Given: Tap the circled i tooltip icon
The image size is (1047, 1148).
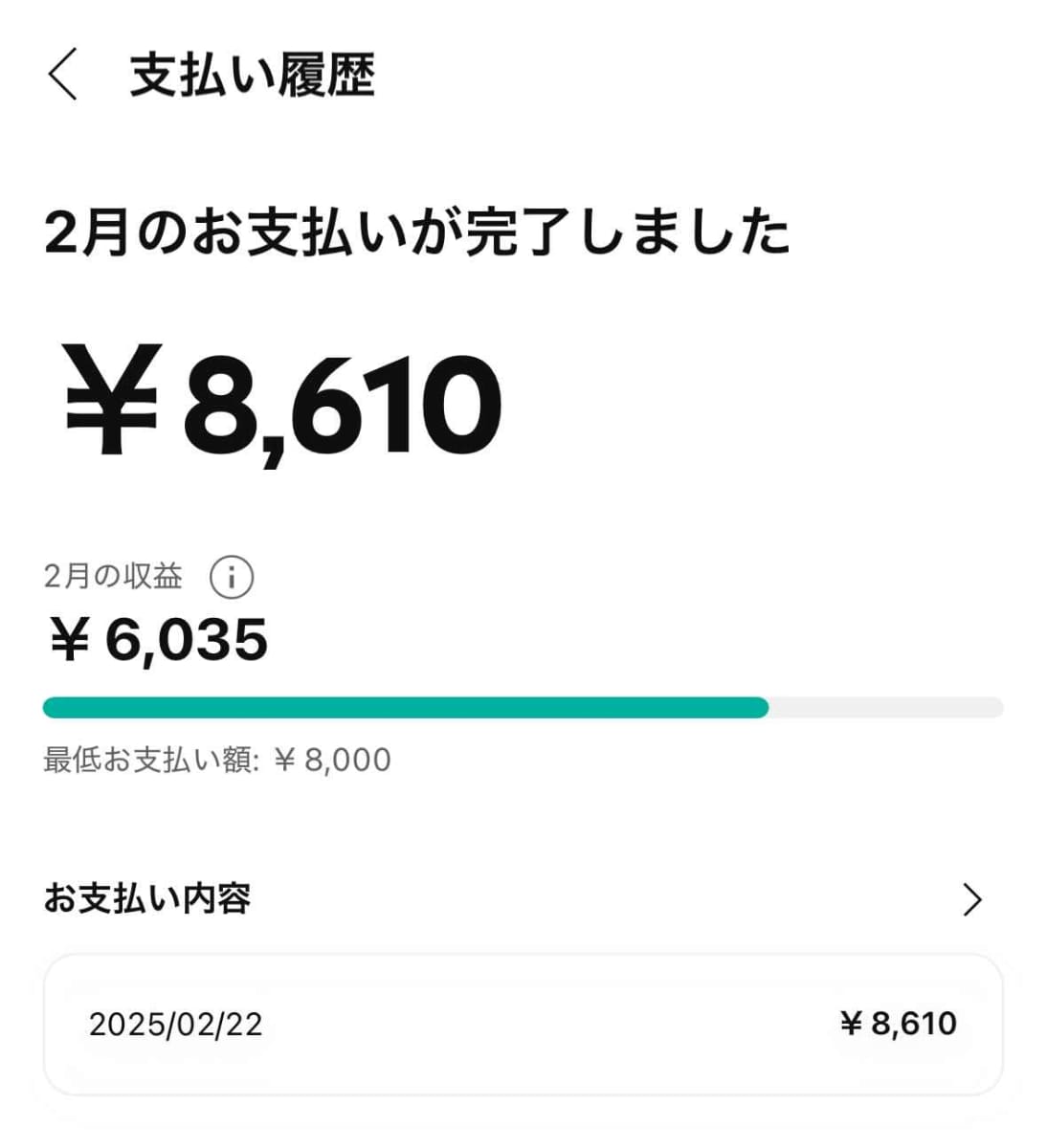Looking at the screenshot, I should (x=230, y=576).
